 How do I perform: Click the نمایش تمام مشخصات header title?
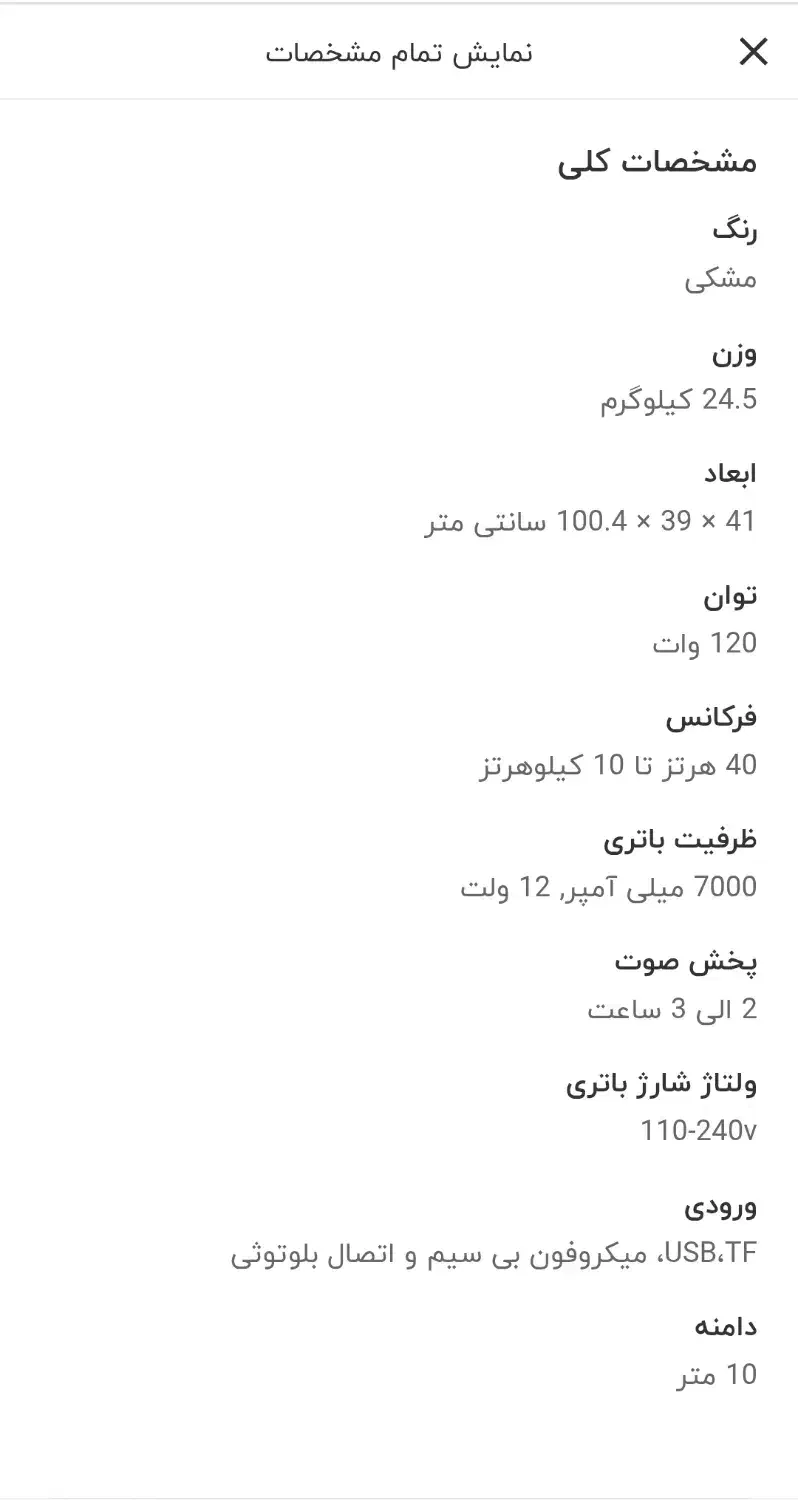399,52
